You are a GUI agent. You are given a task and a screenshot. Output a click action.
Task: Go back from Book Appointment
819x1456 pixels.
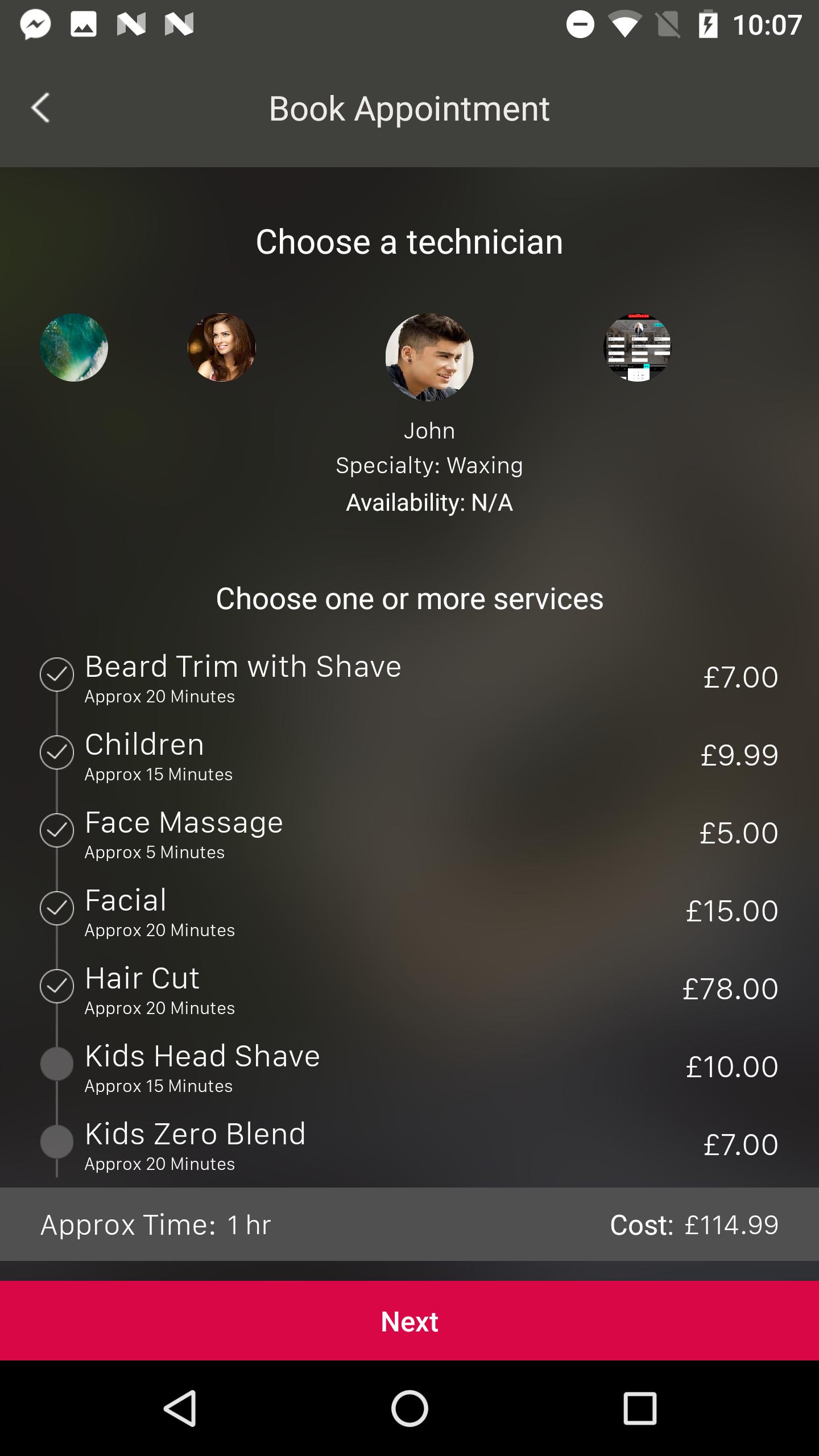[40, 108]
